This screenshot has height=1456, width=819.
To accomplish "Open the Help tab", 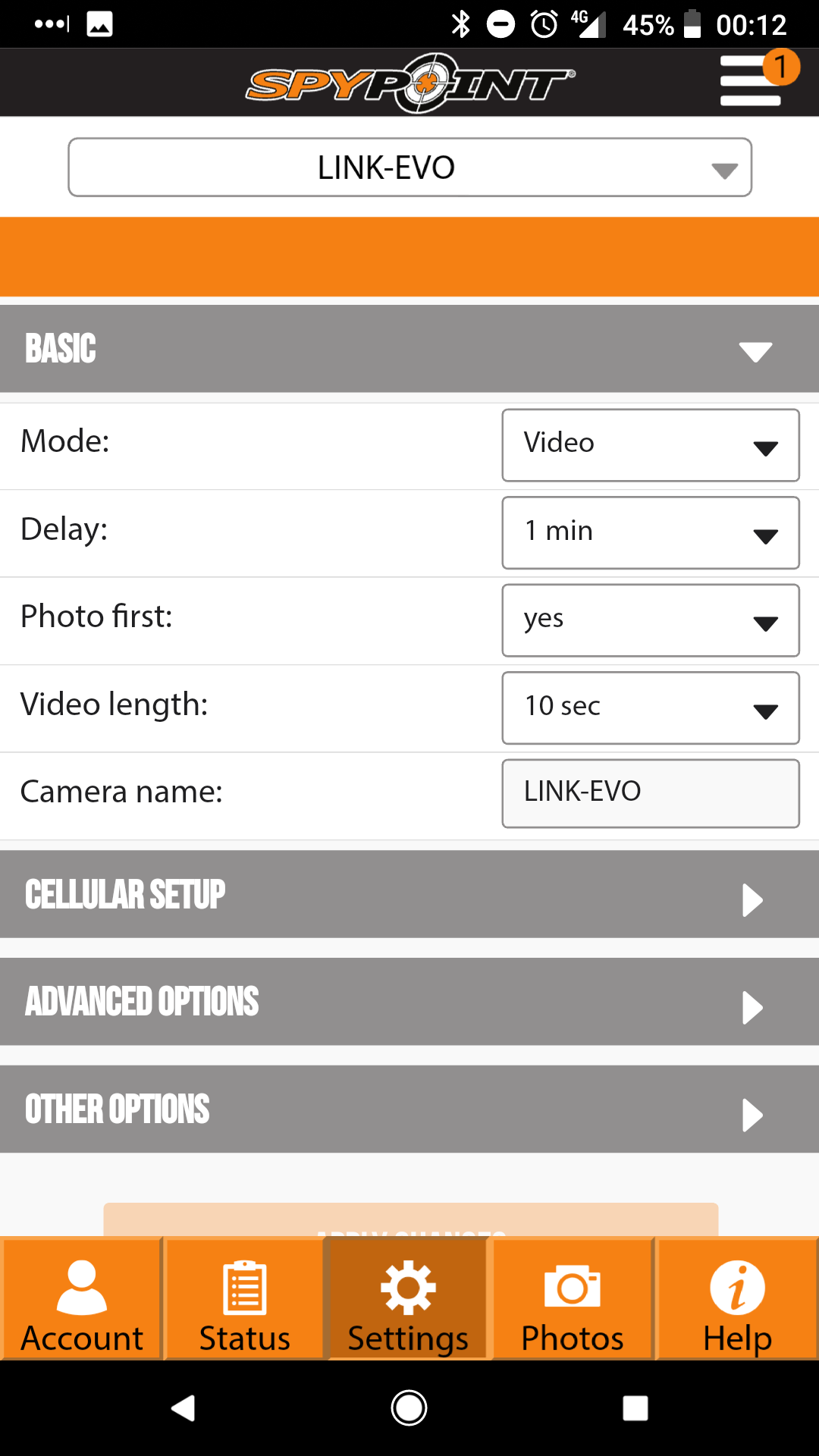I will 737,1299.
